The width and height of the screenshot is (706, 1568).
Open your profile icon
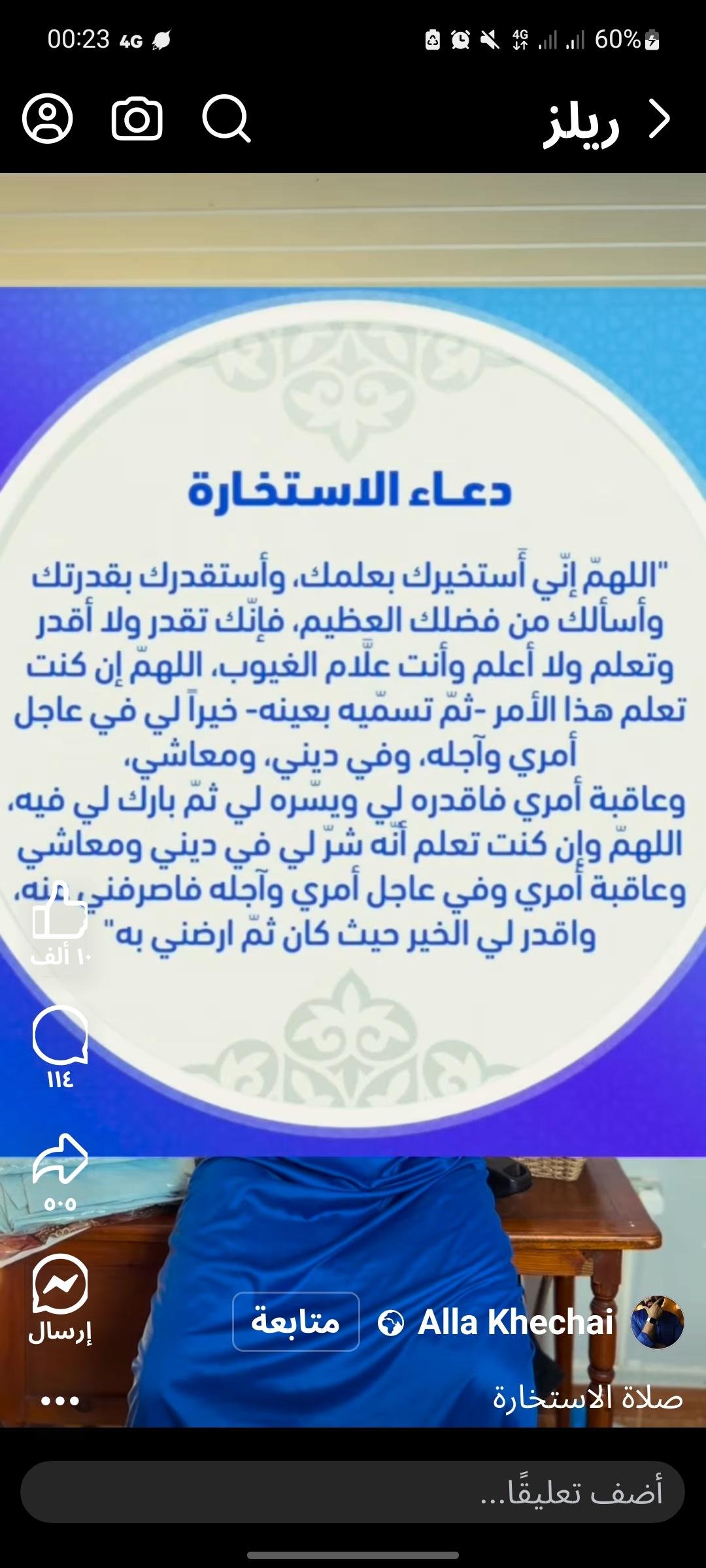pos(47,119)
